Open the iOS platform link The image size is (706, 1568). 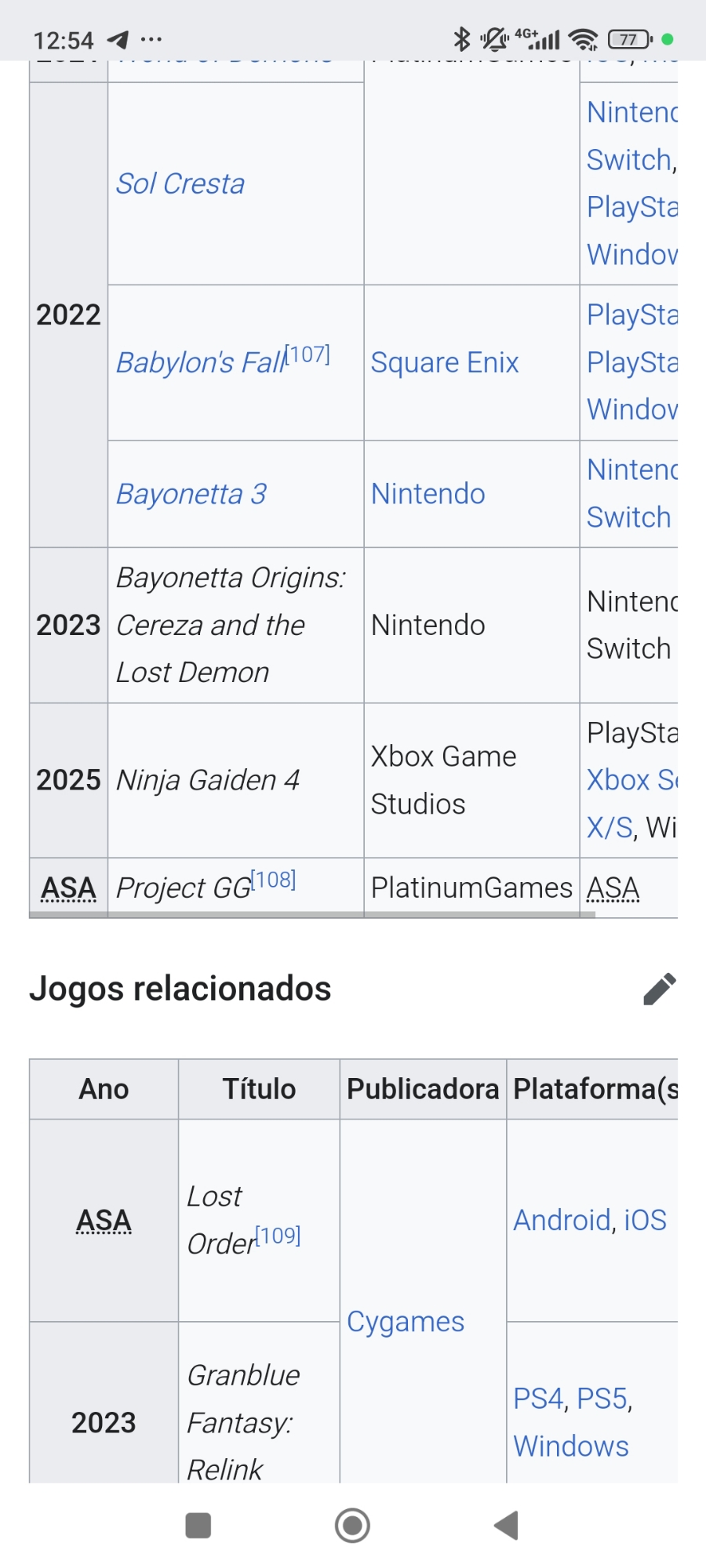click(x=646, y=1220)
